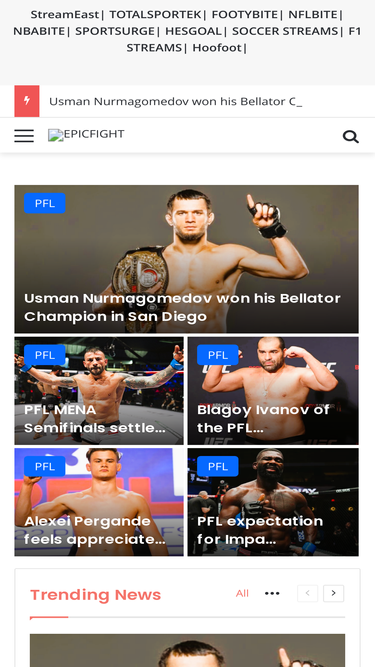Image resolution: width=375 pixels, height=667 pixels.
Task: Open the PFL MENA Semifinals article
Action: (x=99, y=391)
